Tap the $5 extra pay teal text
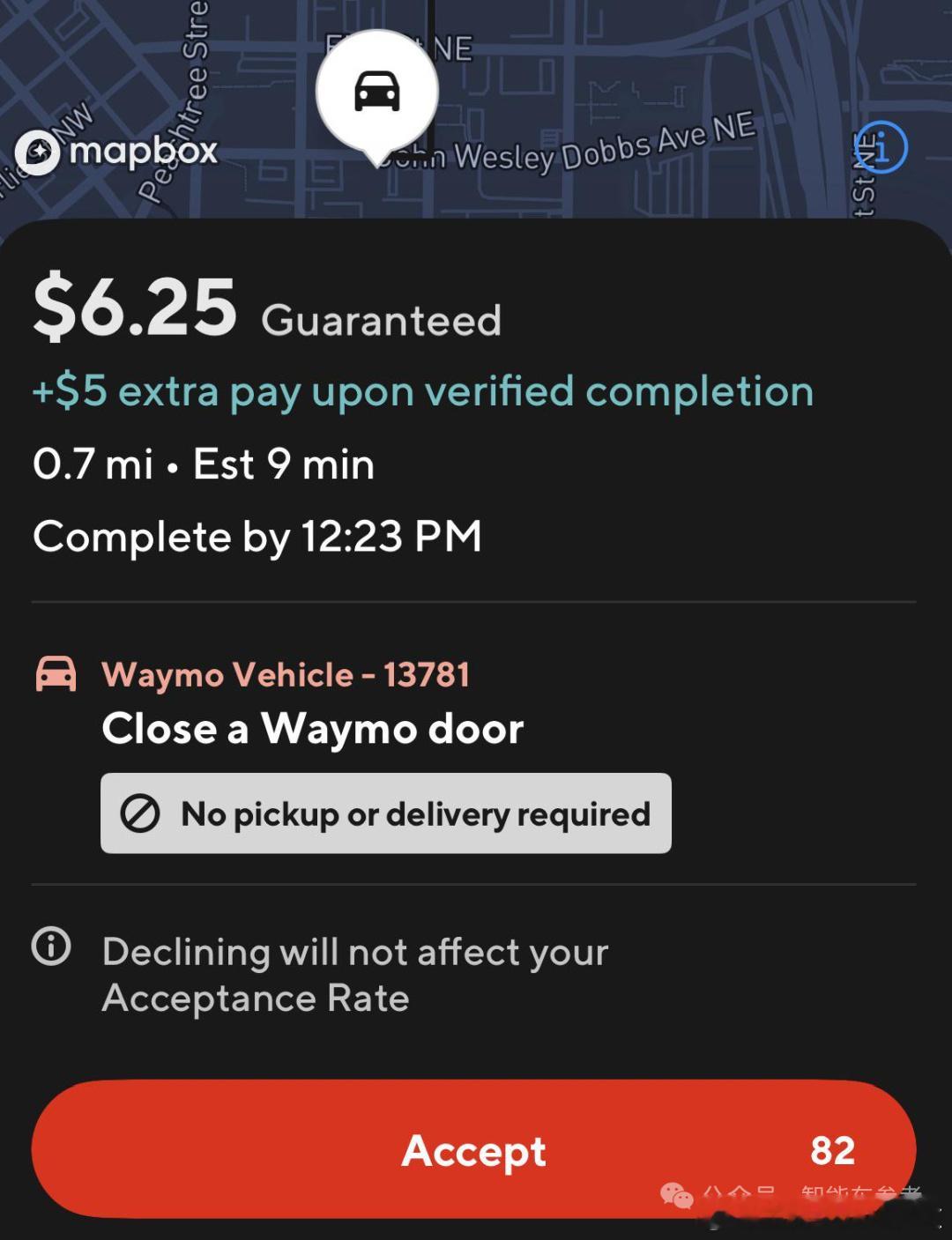 coord(423,390)
